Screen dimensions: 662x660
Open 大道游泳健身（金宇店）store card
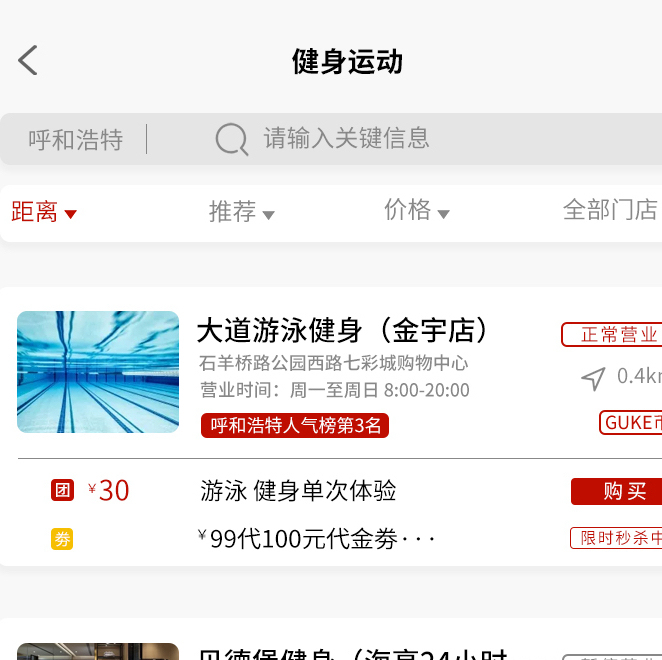343,330
